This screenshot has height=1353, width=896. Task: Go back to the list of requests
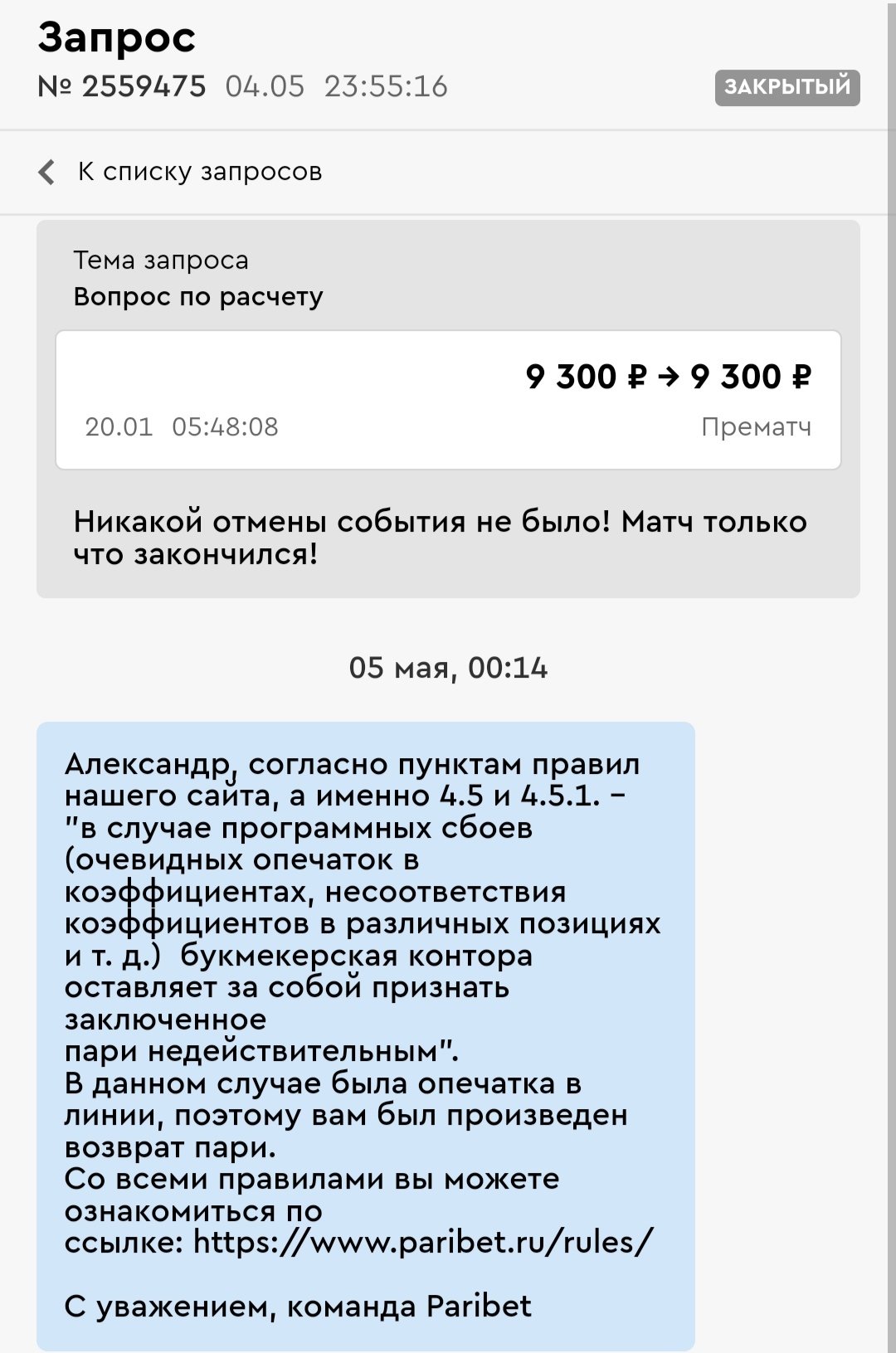[181, 172]
